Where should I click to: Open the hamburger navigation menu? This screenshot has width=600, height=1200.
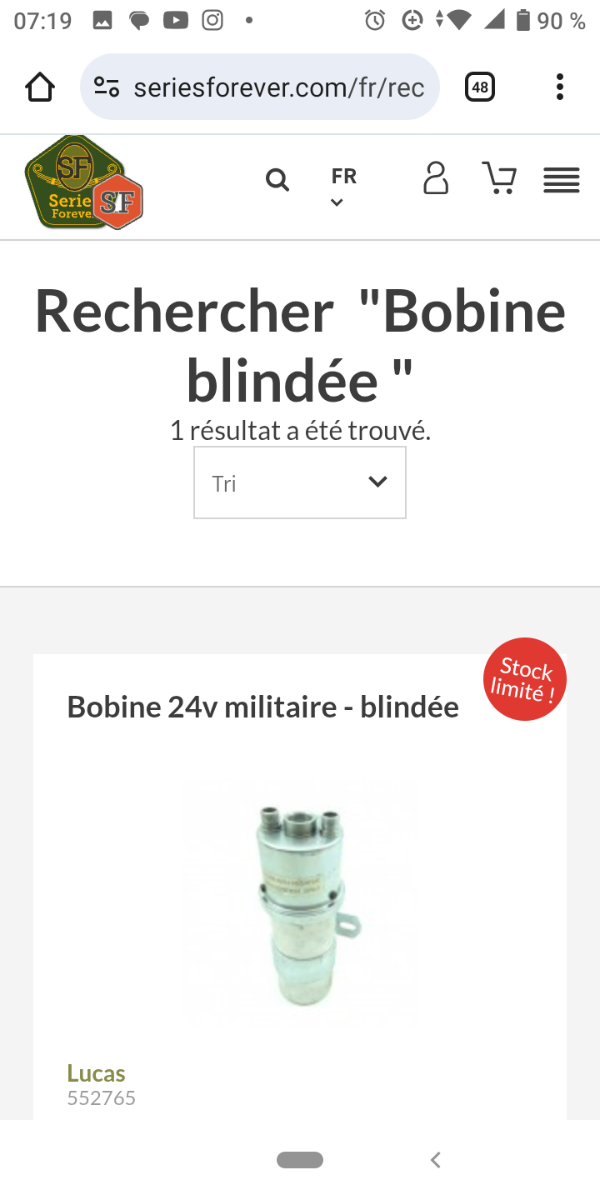[562, 181]
